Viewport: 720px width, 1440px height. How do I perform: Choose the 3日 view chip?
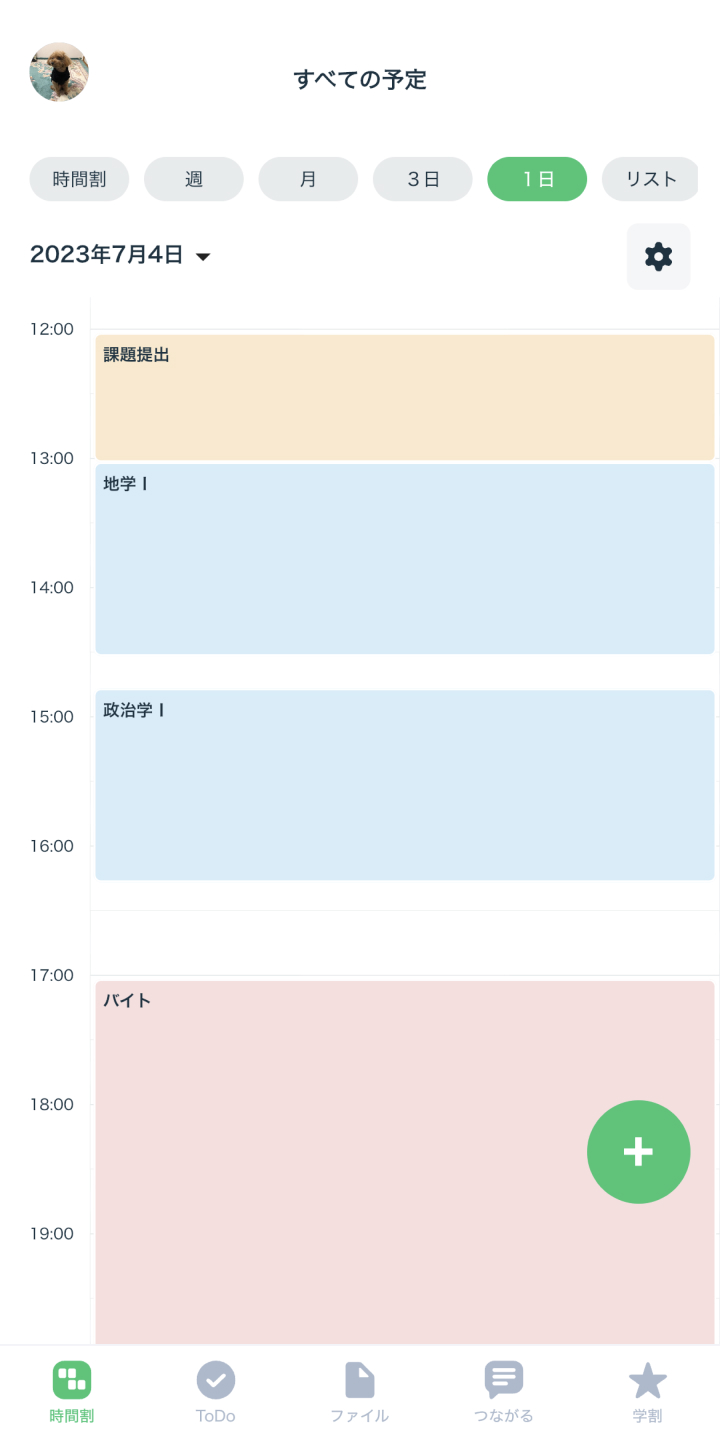click(422, 179)
